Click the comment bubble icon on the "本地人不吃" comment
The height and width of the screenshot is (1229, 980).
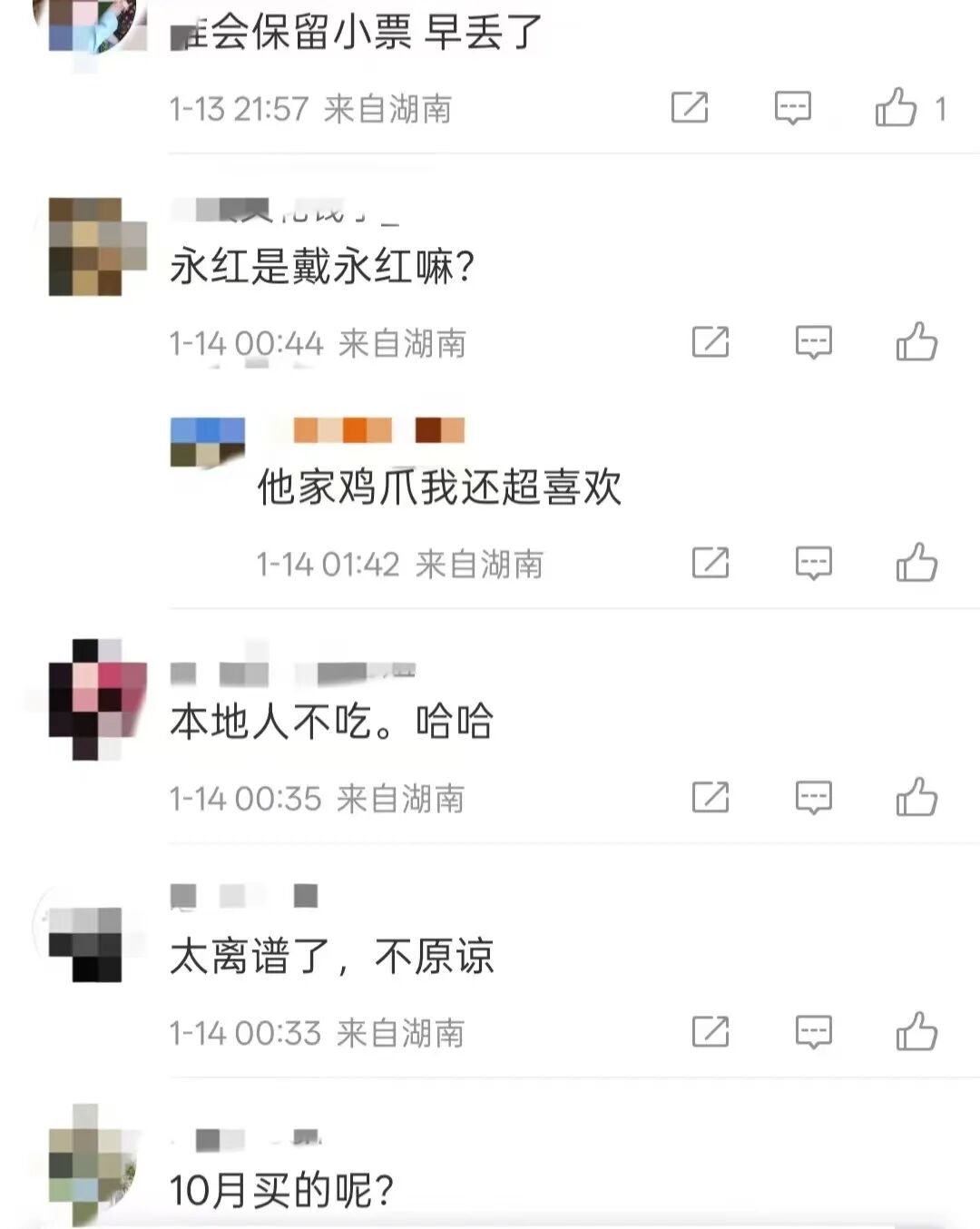tap(812, 798)
